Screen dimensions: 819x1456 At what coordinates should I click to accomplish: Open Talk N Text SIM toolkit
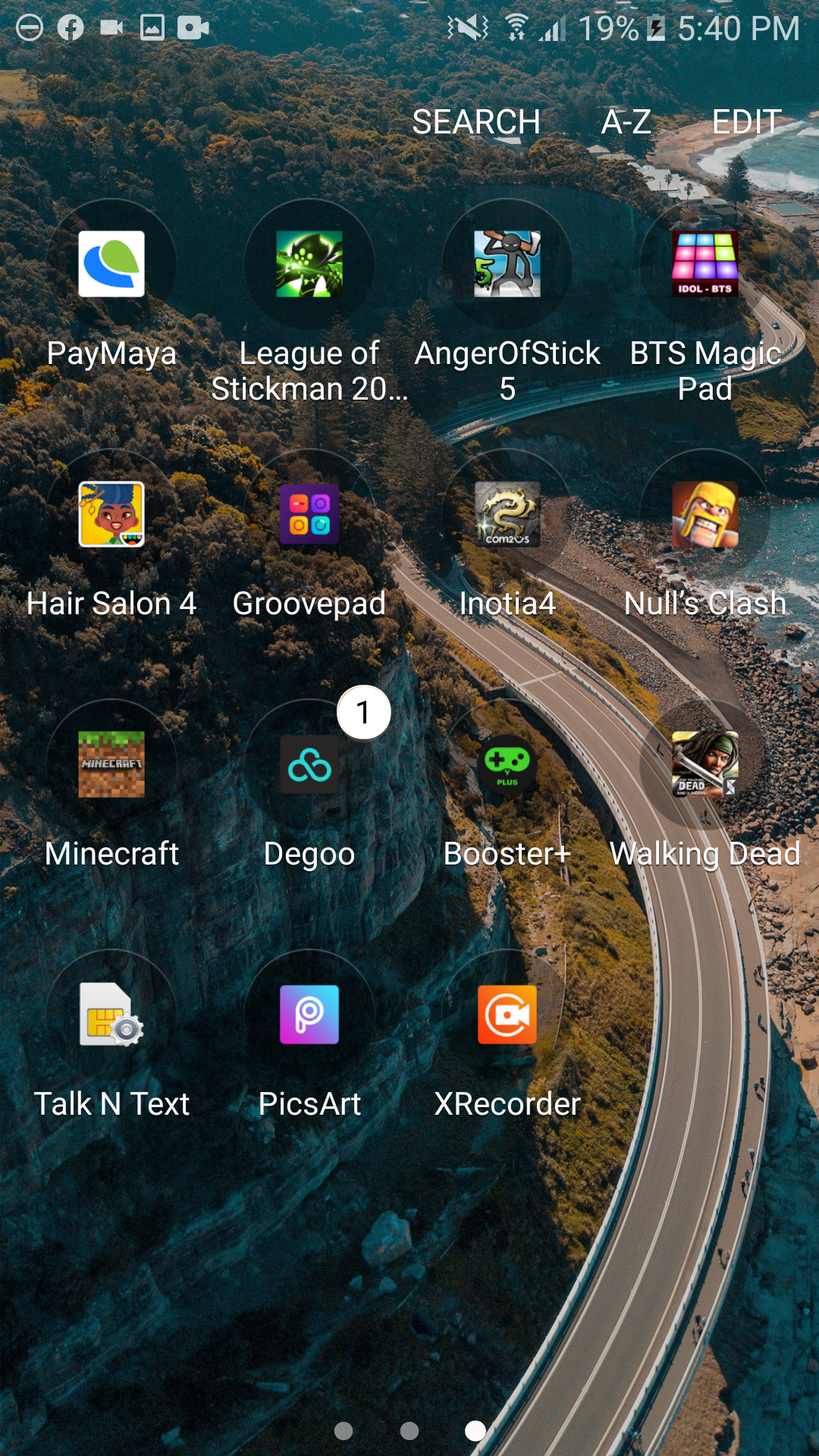(x=111, y=1015)
